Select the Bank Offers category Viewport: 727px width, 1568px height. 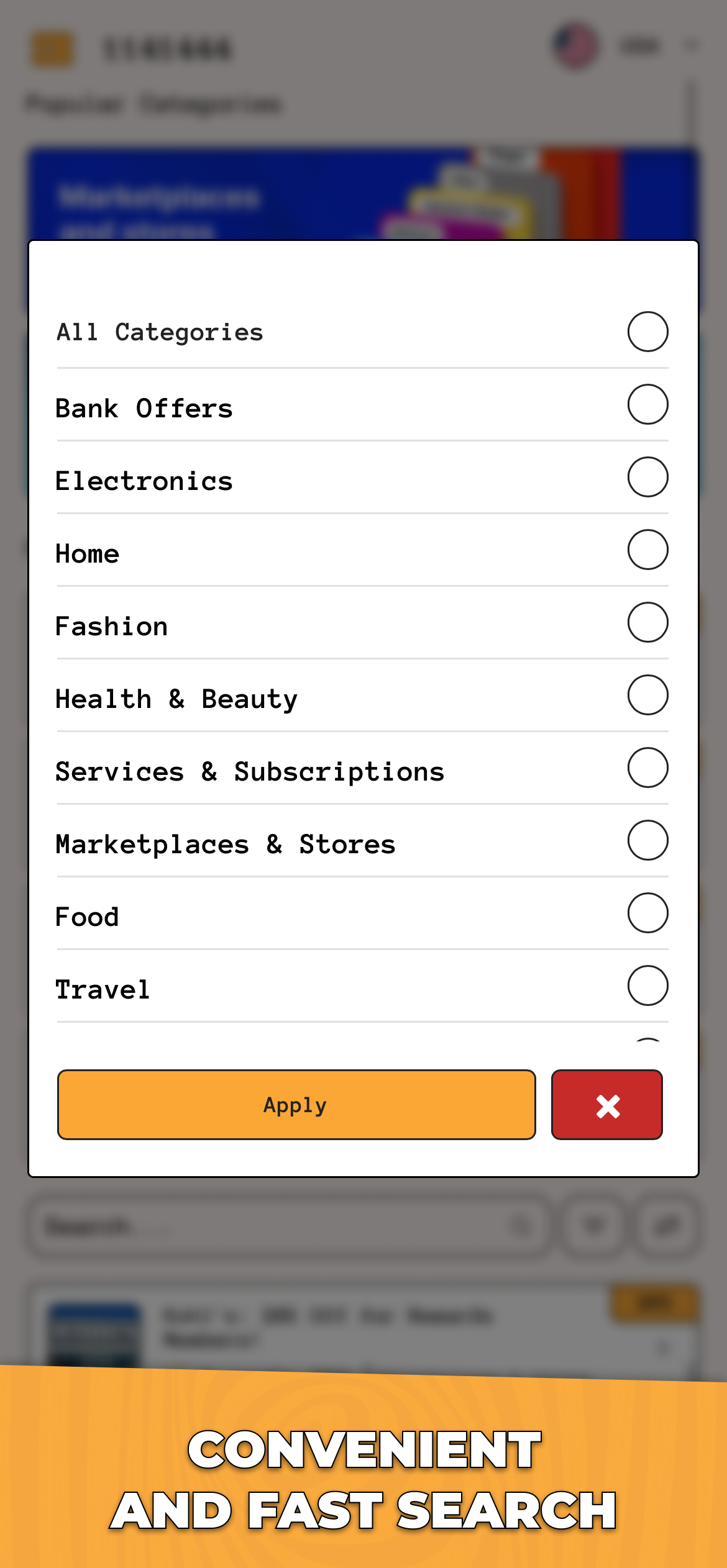(647, 404)
